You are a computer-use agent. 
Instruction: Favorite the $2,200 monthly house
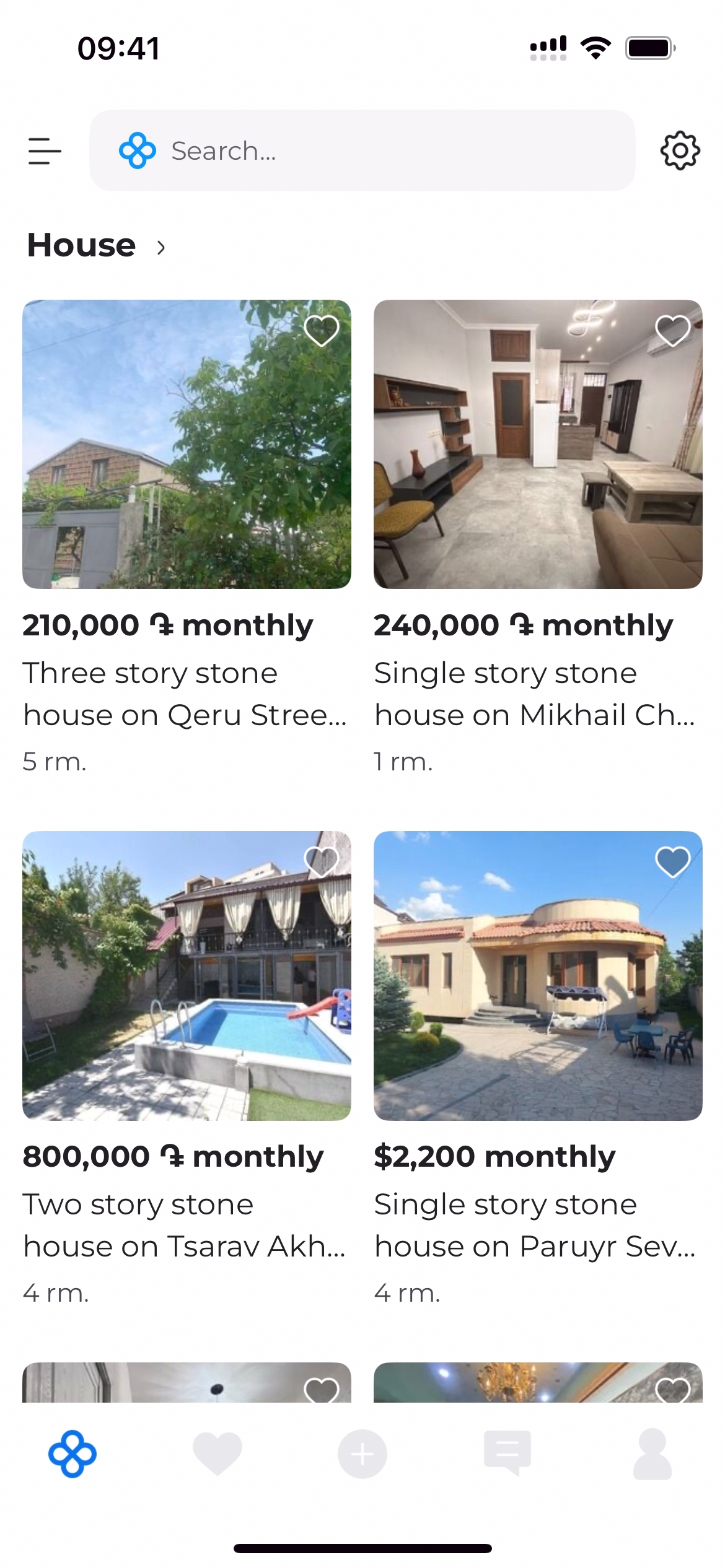click(673, 862)
